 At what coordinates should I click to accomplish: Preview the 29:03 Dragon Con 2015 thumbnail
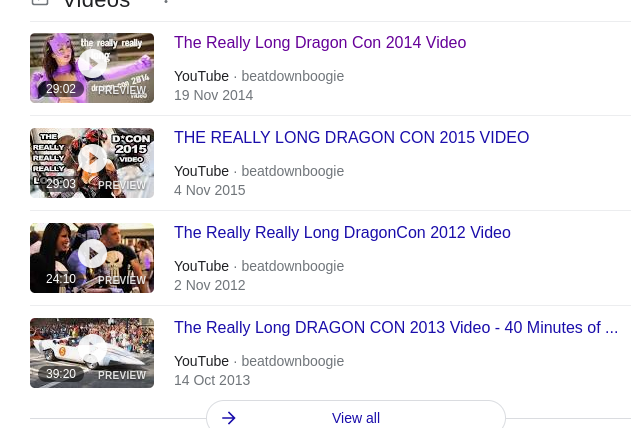[92, 160]
